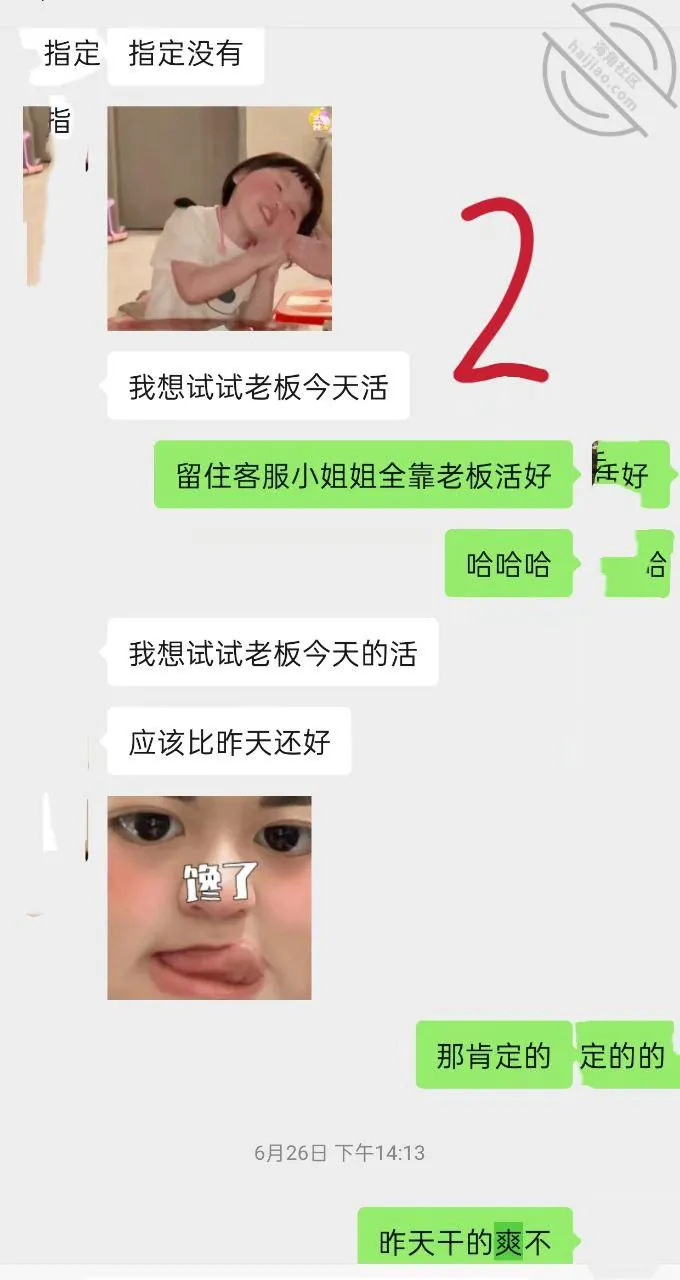
Task: Open the 馋了 face sticker
Action: pos(209,897)
